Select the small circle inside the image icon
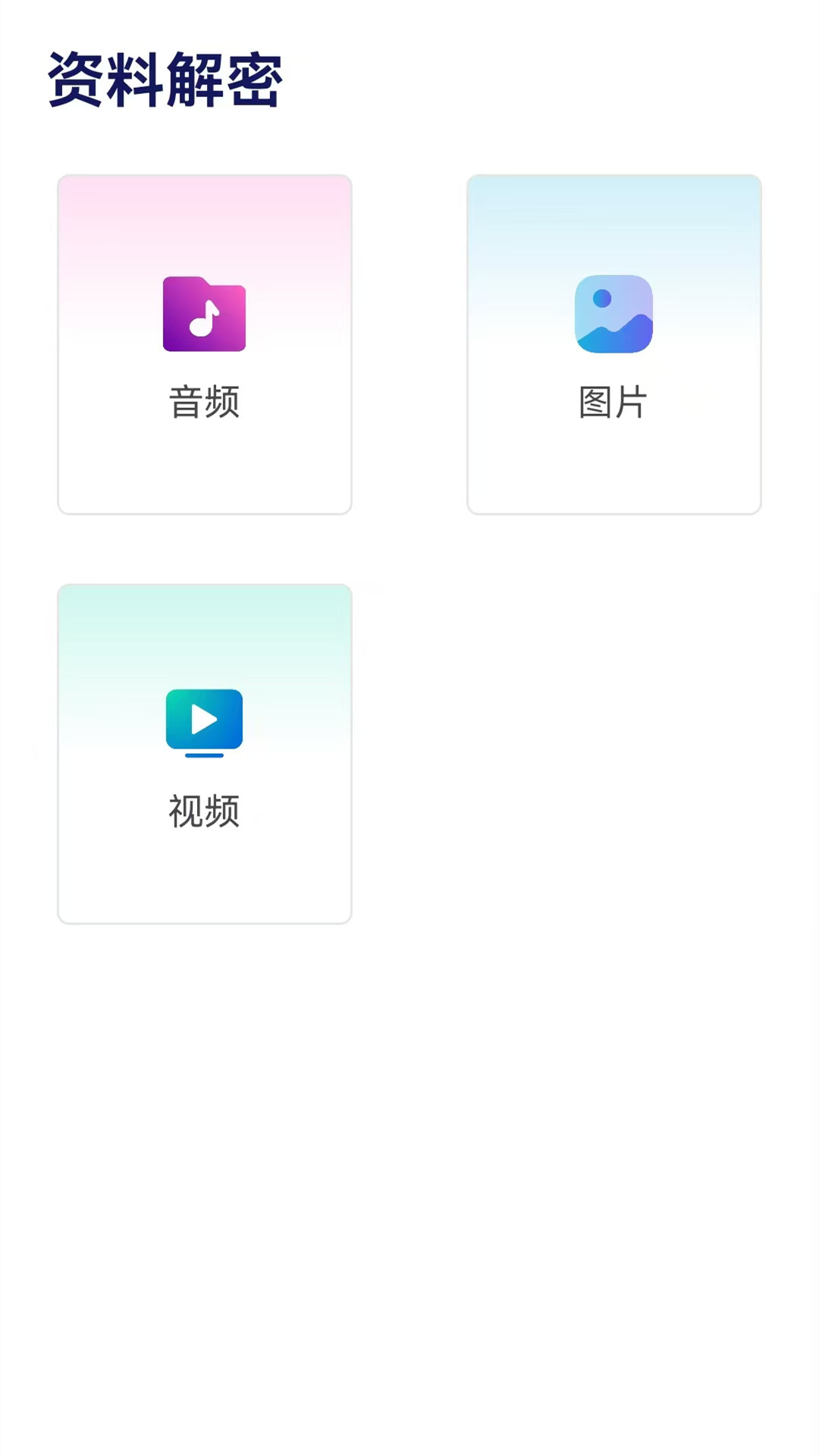819x1456 pixels. click(x=601, y=299)
